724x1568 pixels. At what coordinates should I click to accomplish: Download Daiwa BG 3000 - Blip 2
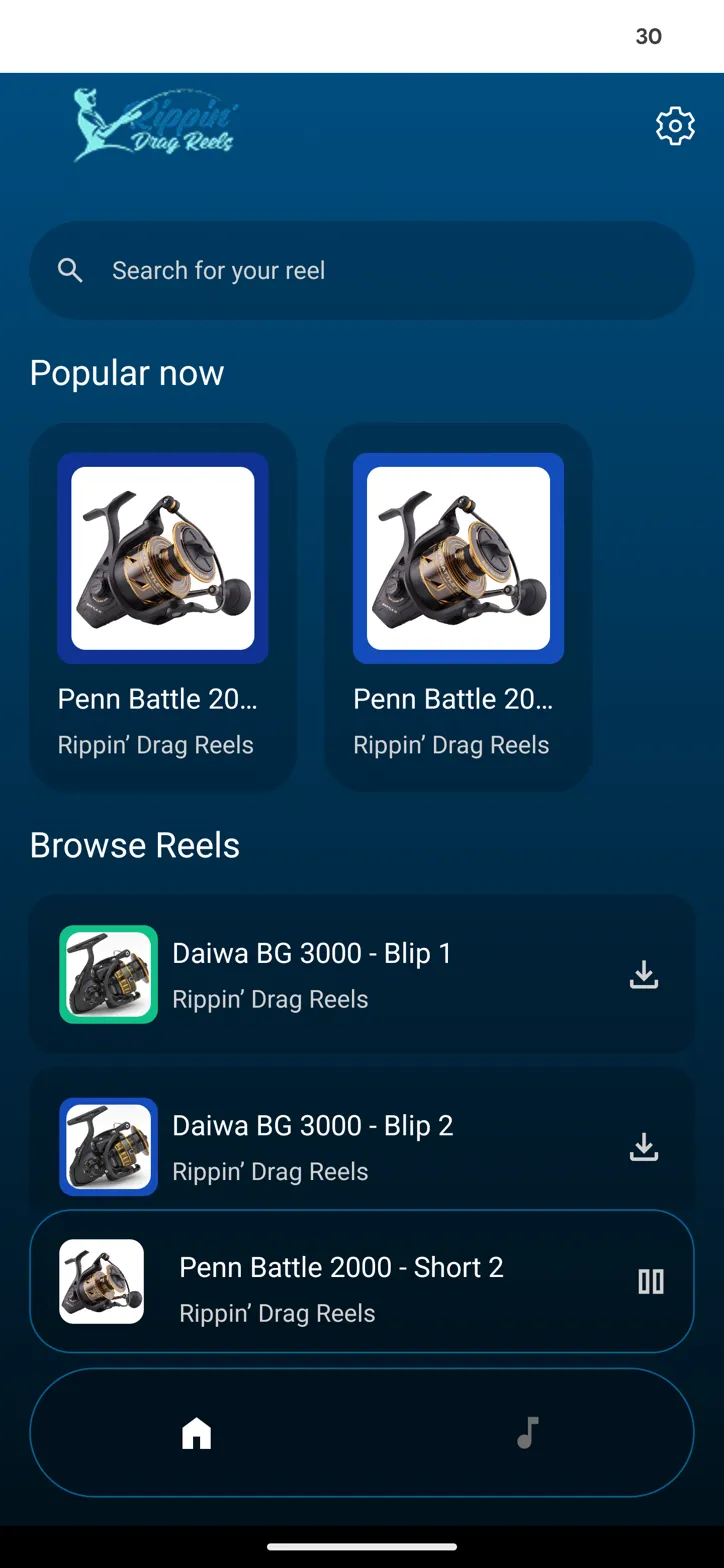[x=644, y=1146]
